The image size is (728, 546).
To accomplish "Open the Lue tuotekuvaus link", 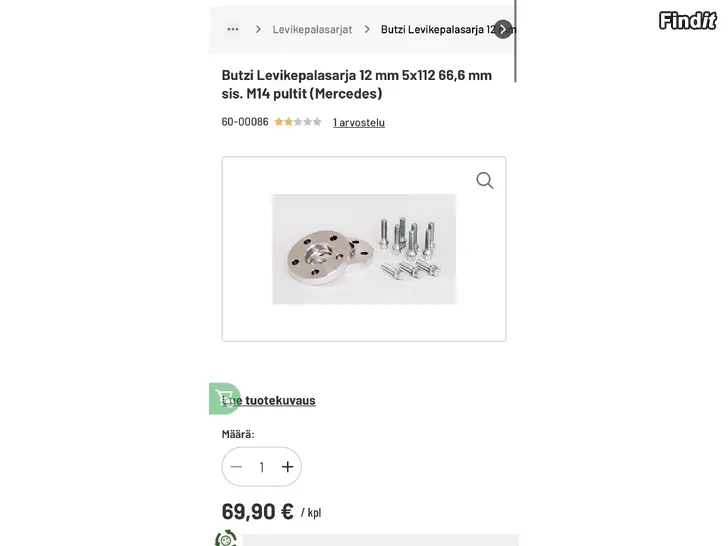I will click(270, 400).
